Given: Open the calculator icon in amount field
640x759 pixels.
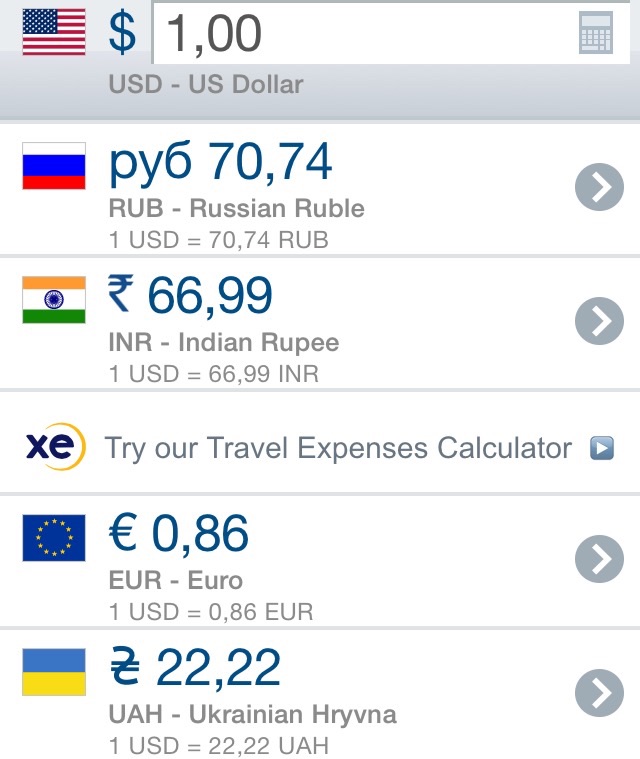Looking at the screenshot, I should point(595,35).
